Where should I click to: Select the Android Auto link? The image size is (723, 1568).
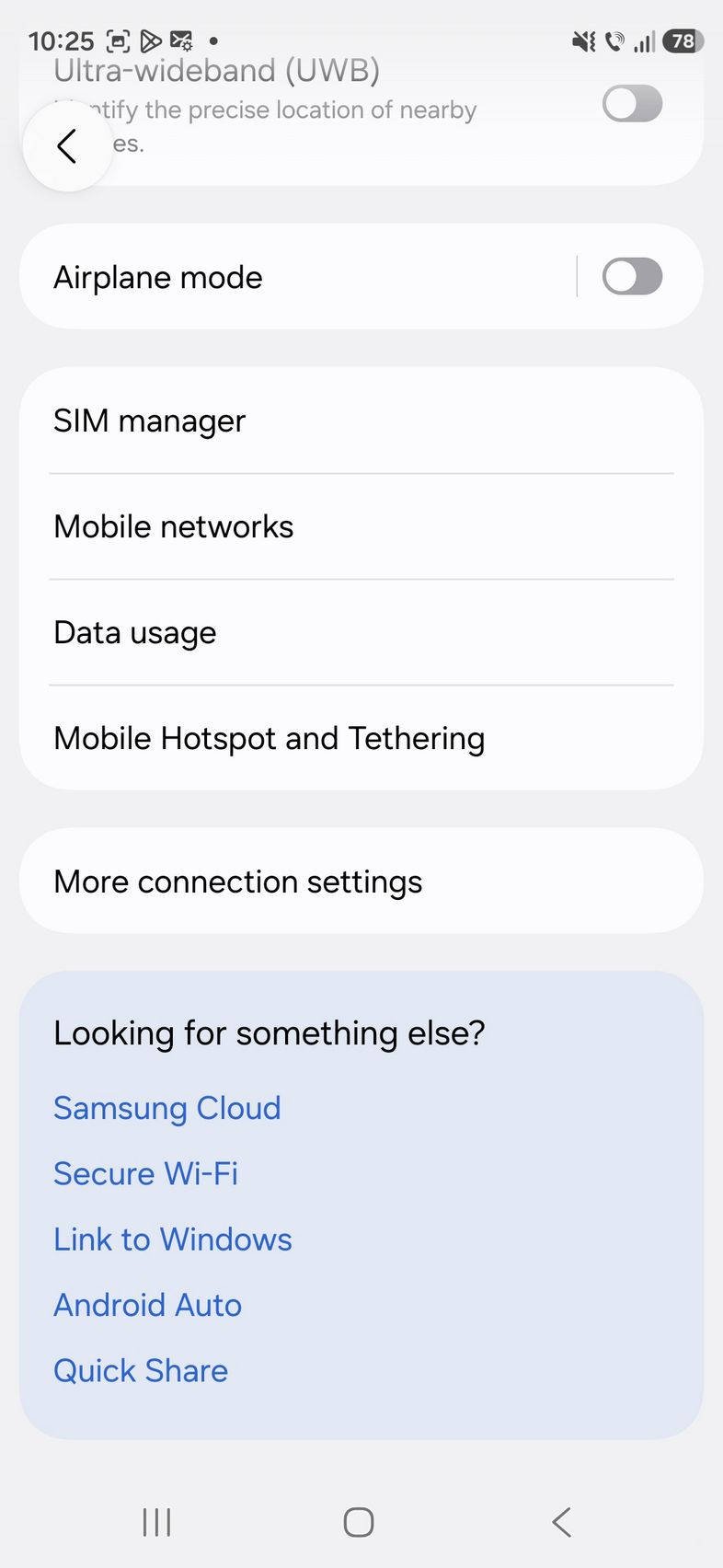click(x=147, y=1305)
